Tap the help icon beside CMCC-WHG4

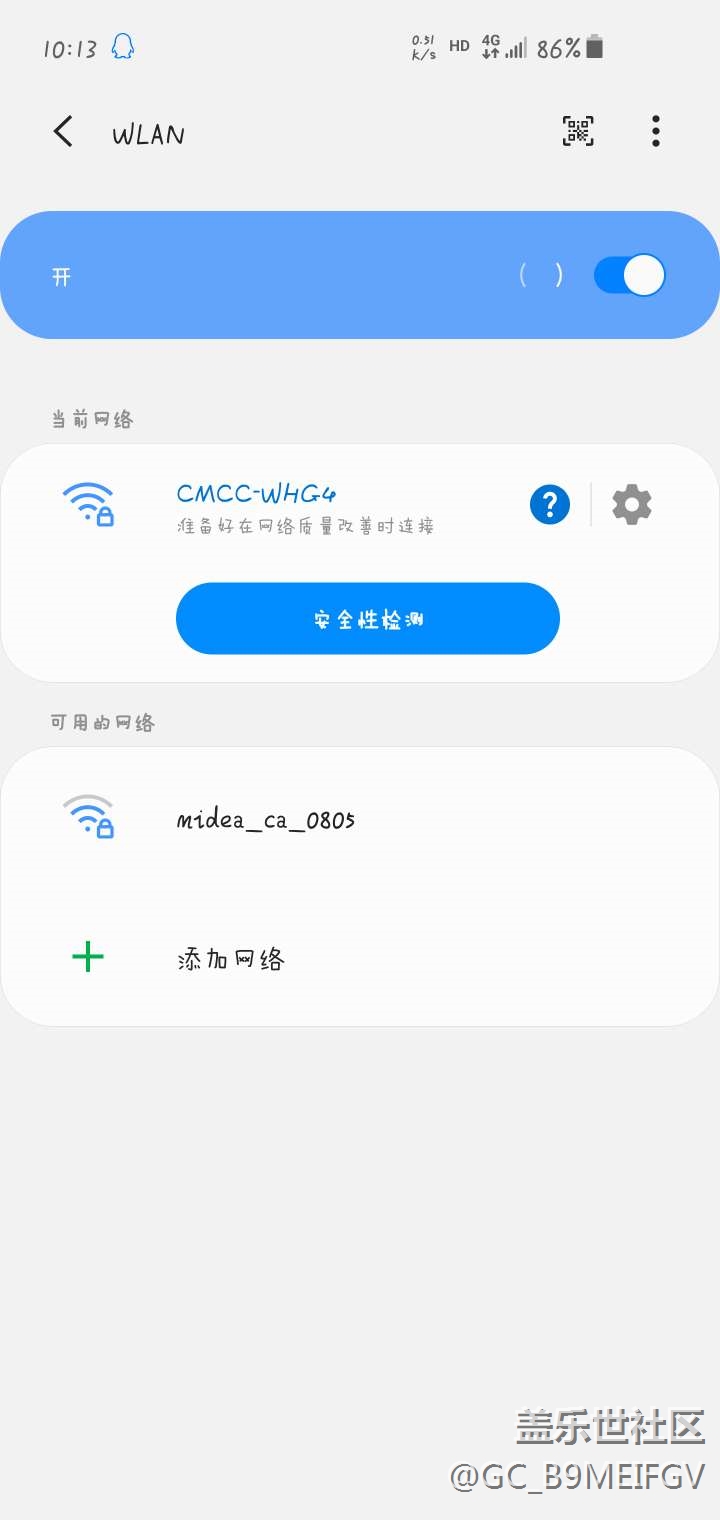tap(550, 505)
